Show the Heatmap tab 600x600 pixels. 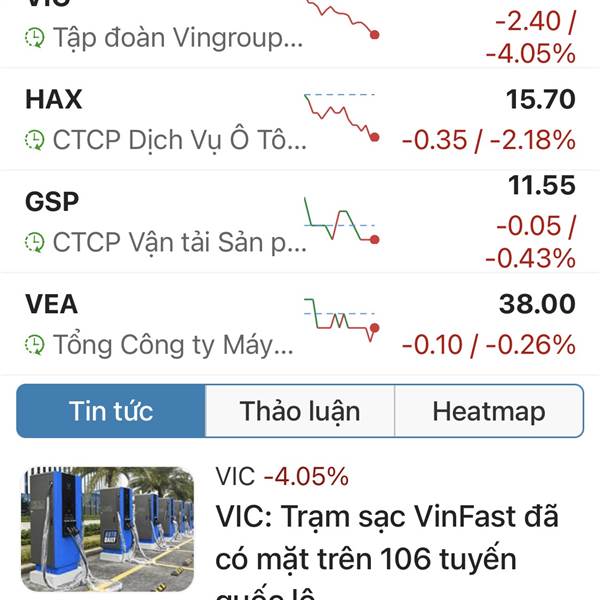pyautogui.click(x=488, y=411)
